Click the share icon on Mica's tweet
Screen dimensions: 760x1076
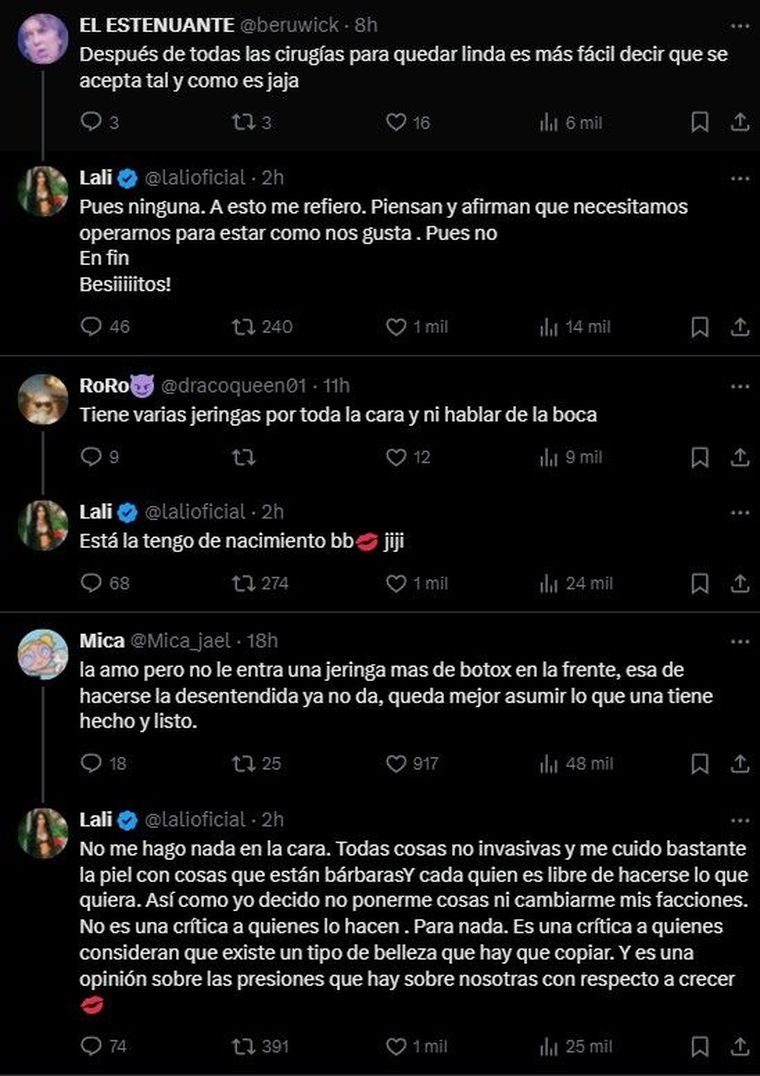740,762
